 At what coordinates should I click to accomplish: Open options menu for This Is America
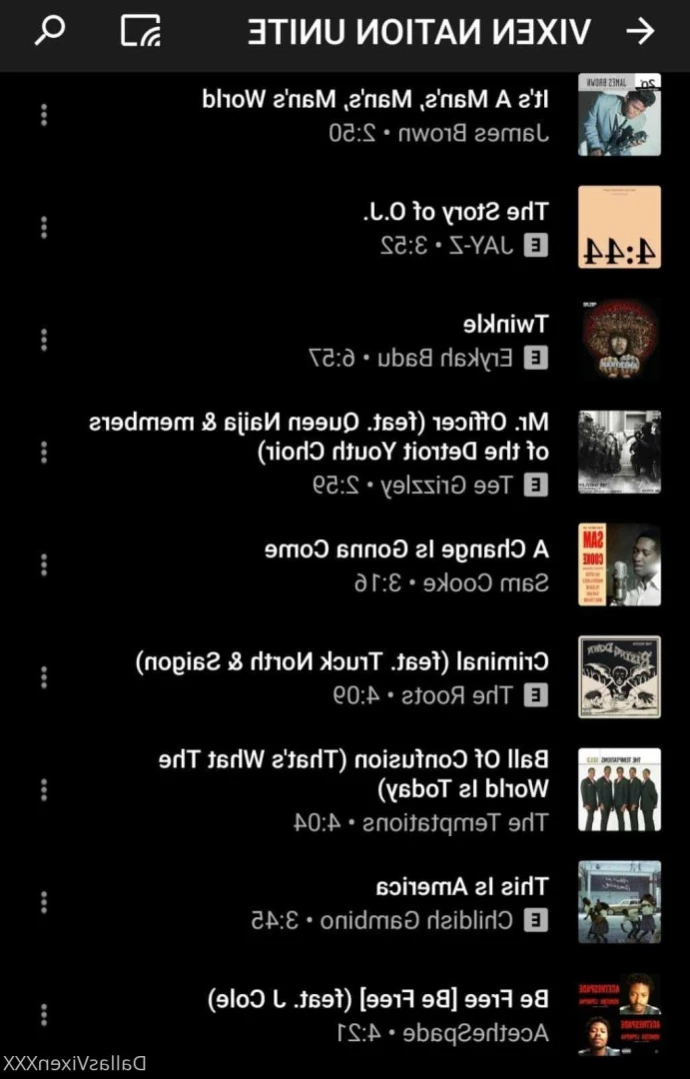[x=43, y=902]
